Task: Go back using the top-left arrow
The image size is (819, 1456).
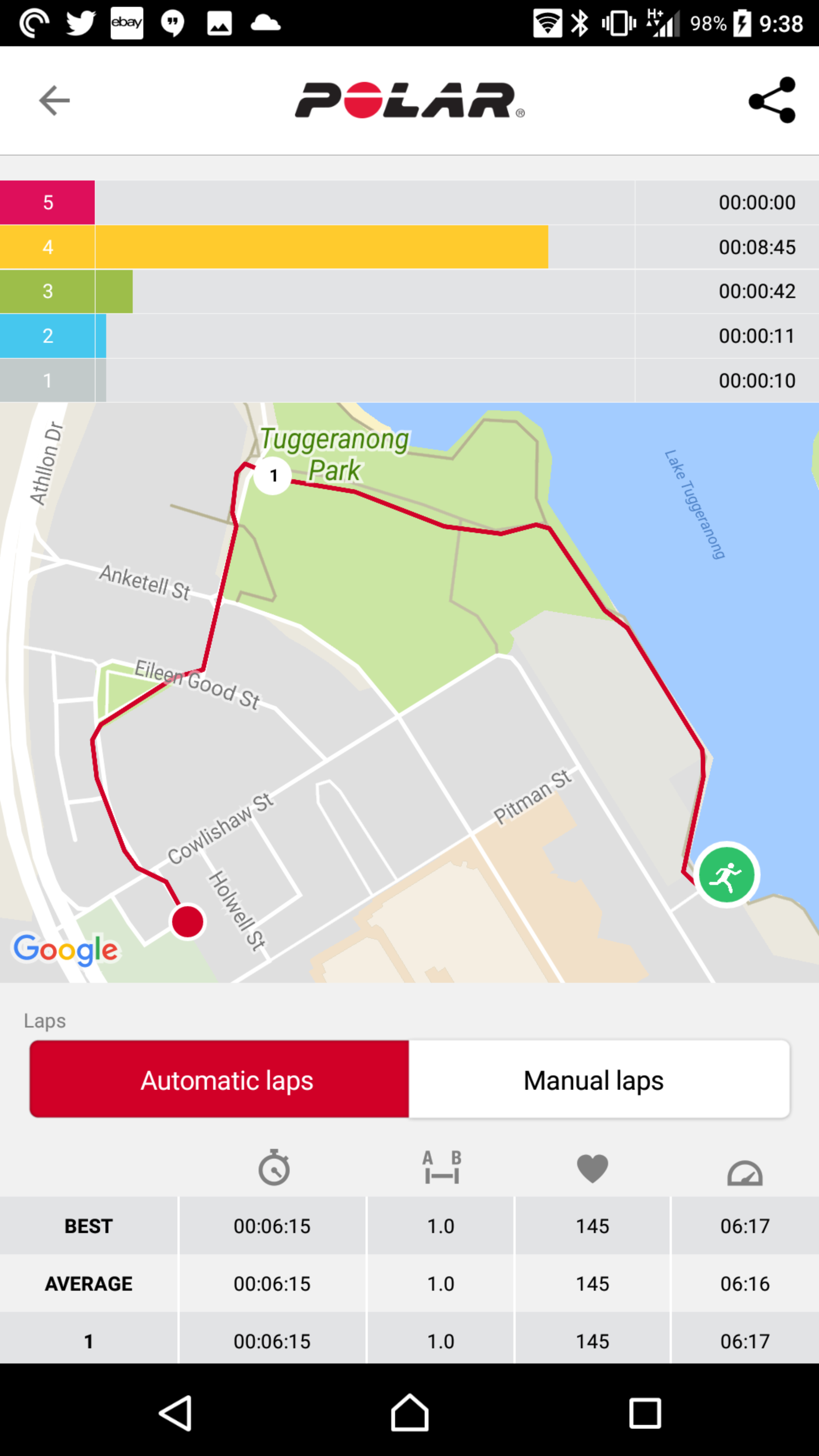Action: click(54, 100)
